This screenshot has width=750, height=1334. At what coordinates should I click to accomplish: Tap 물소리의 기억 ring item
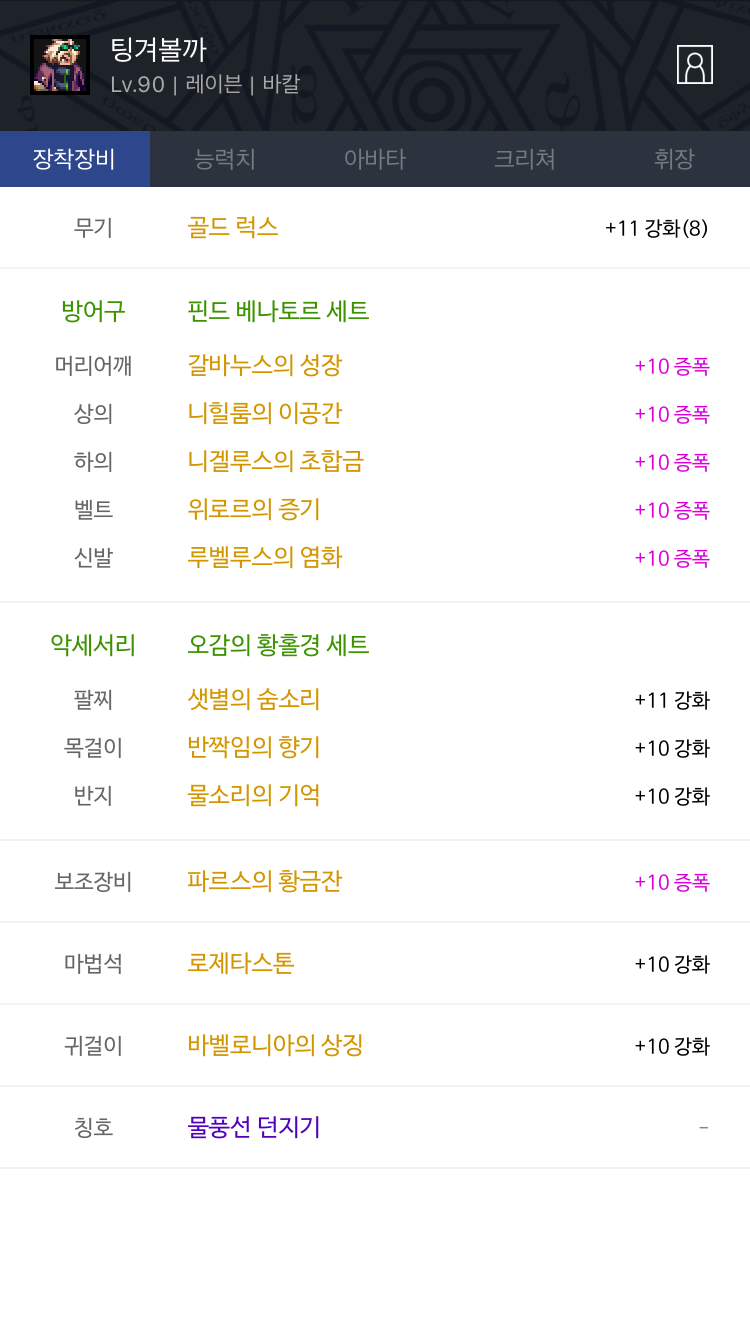(254, 796)
